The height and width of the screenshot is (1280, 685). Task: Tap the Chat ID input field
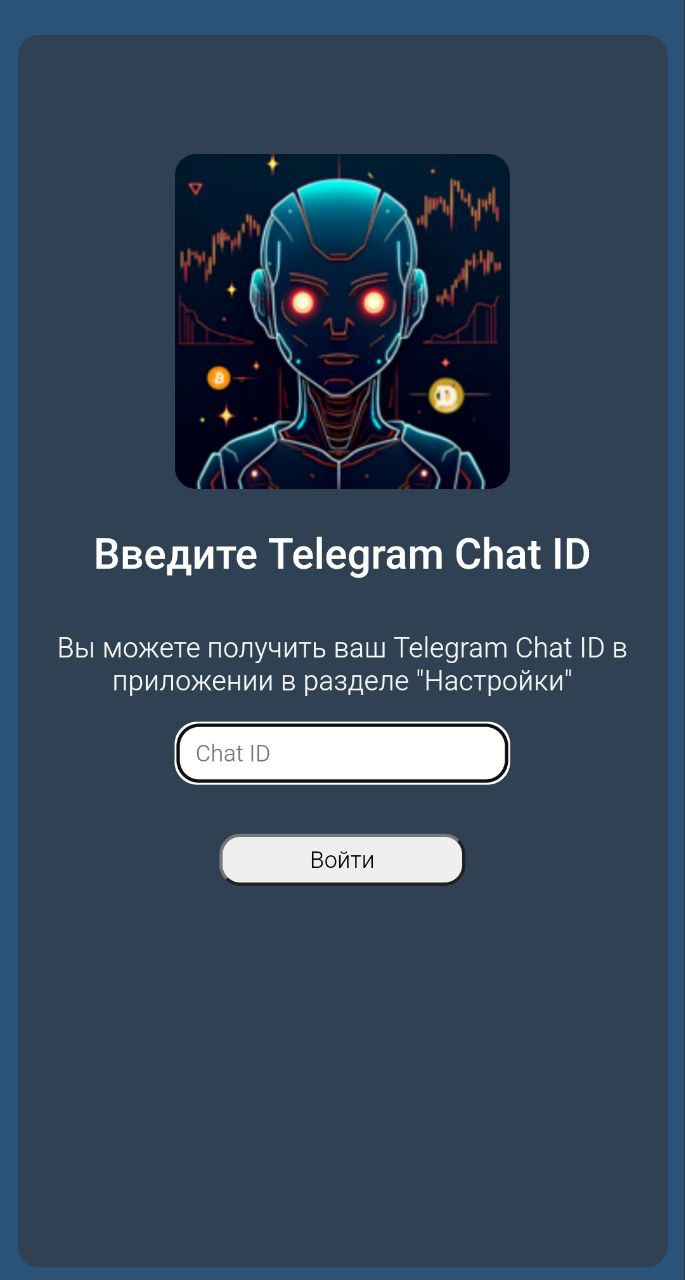pos(342,753)
